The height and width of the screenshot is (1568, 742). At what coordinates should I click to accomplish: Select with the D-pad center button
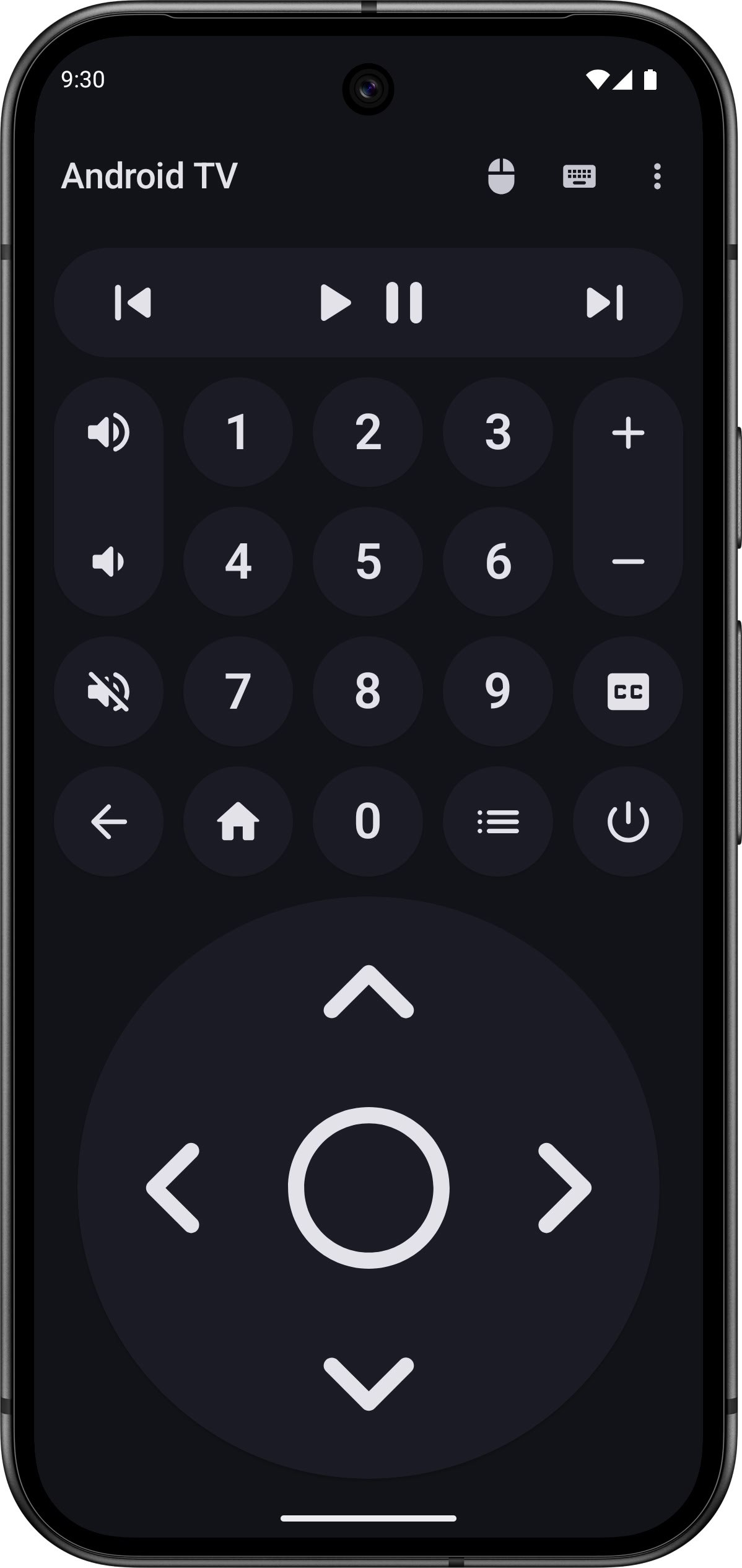pos(369,1188)
